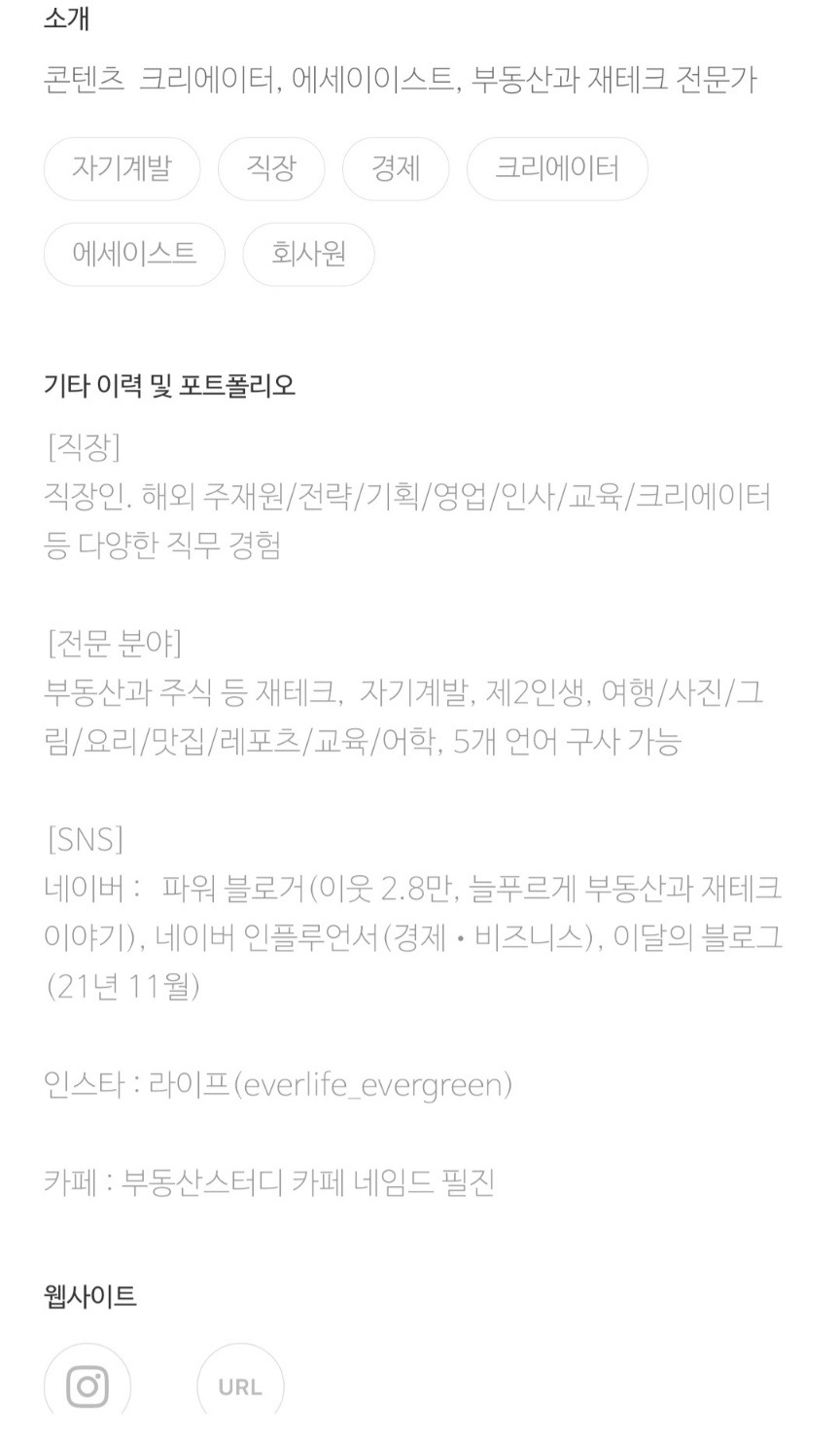Select the 자기계발 tag chip

coord(122,169)
